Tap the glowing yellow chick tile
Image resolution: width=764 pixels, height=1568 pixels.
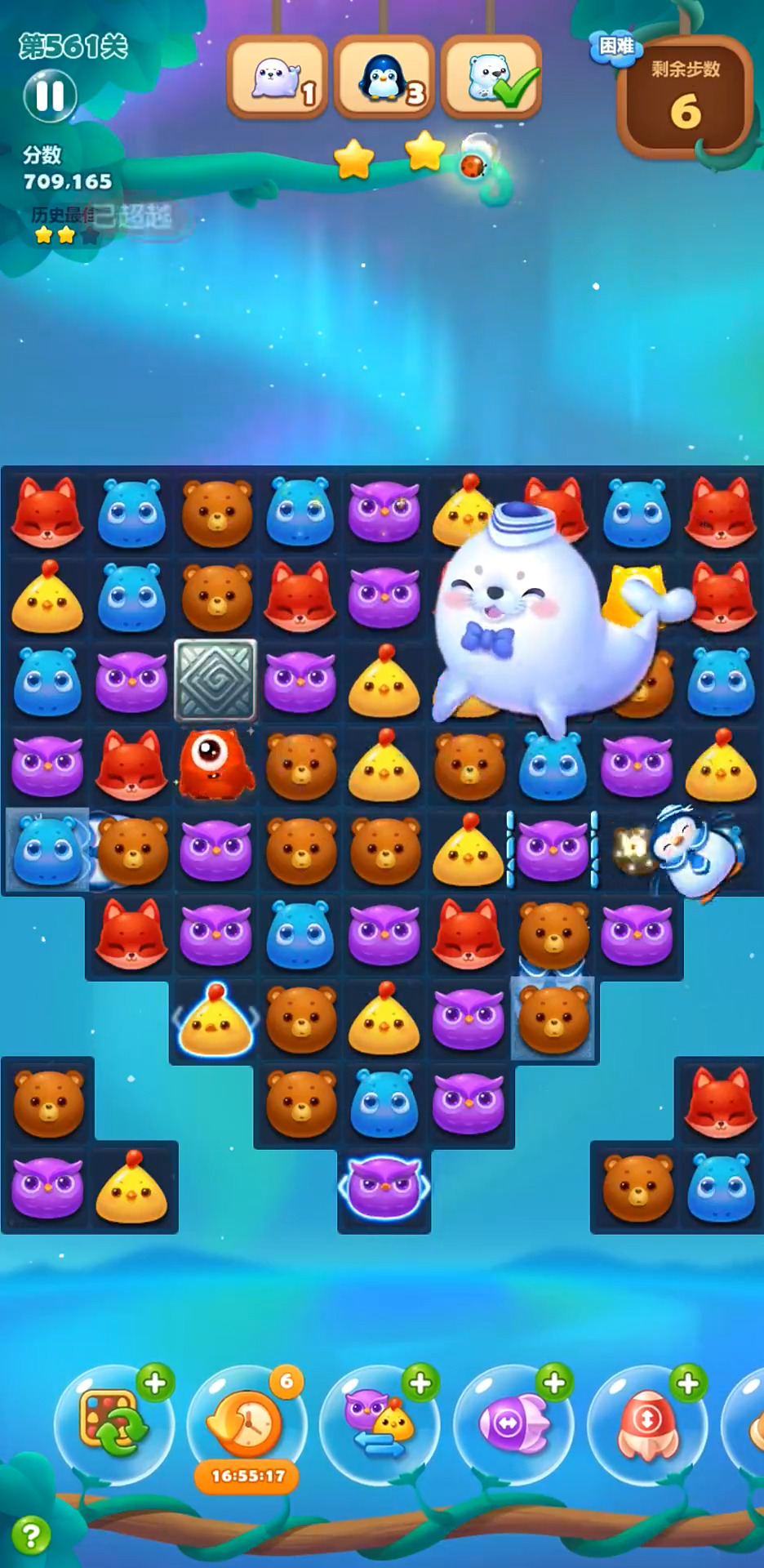215,1021
